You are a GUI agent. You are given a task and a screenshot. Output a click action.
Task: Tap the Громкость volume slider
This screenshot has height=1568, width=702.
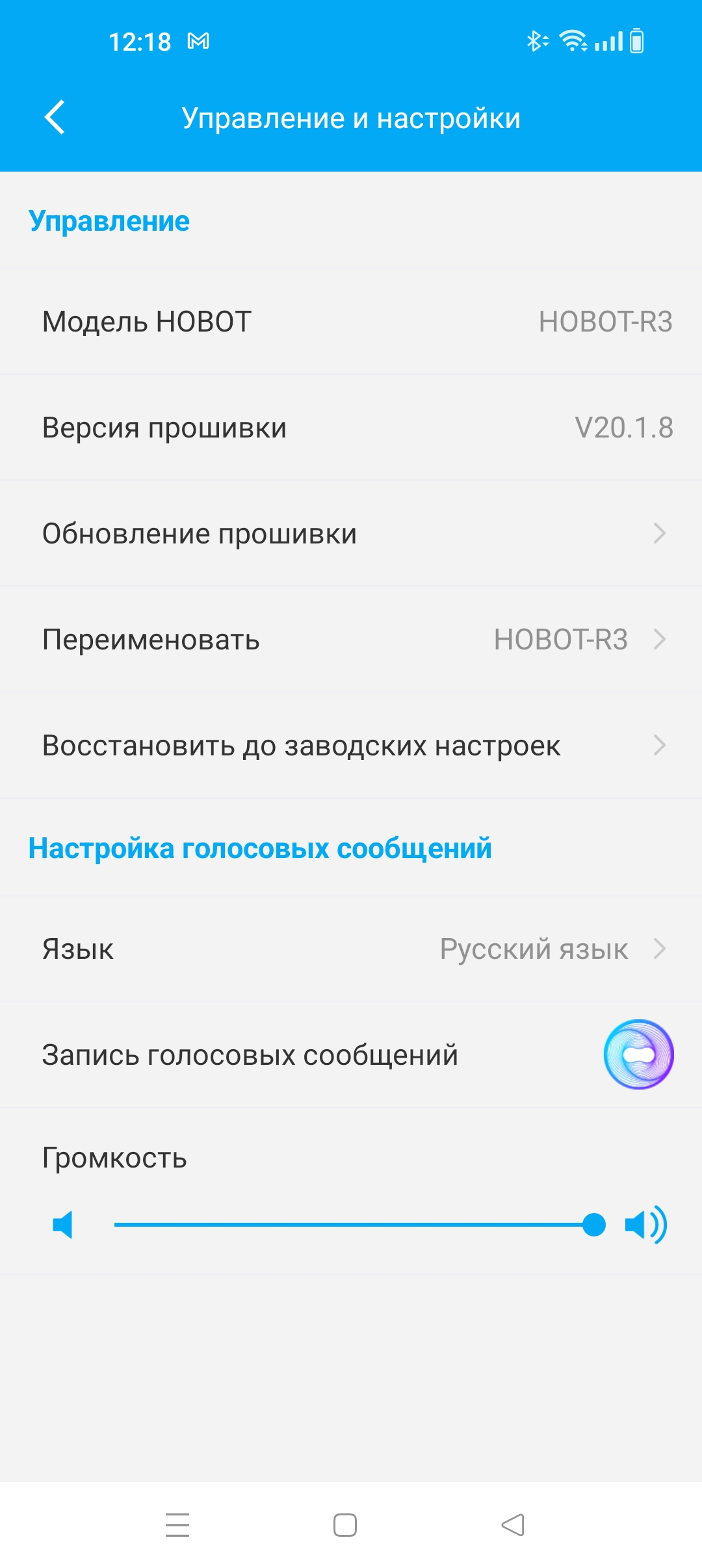click(x=359, y=1225)
